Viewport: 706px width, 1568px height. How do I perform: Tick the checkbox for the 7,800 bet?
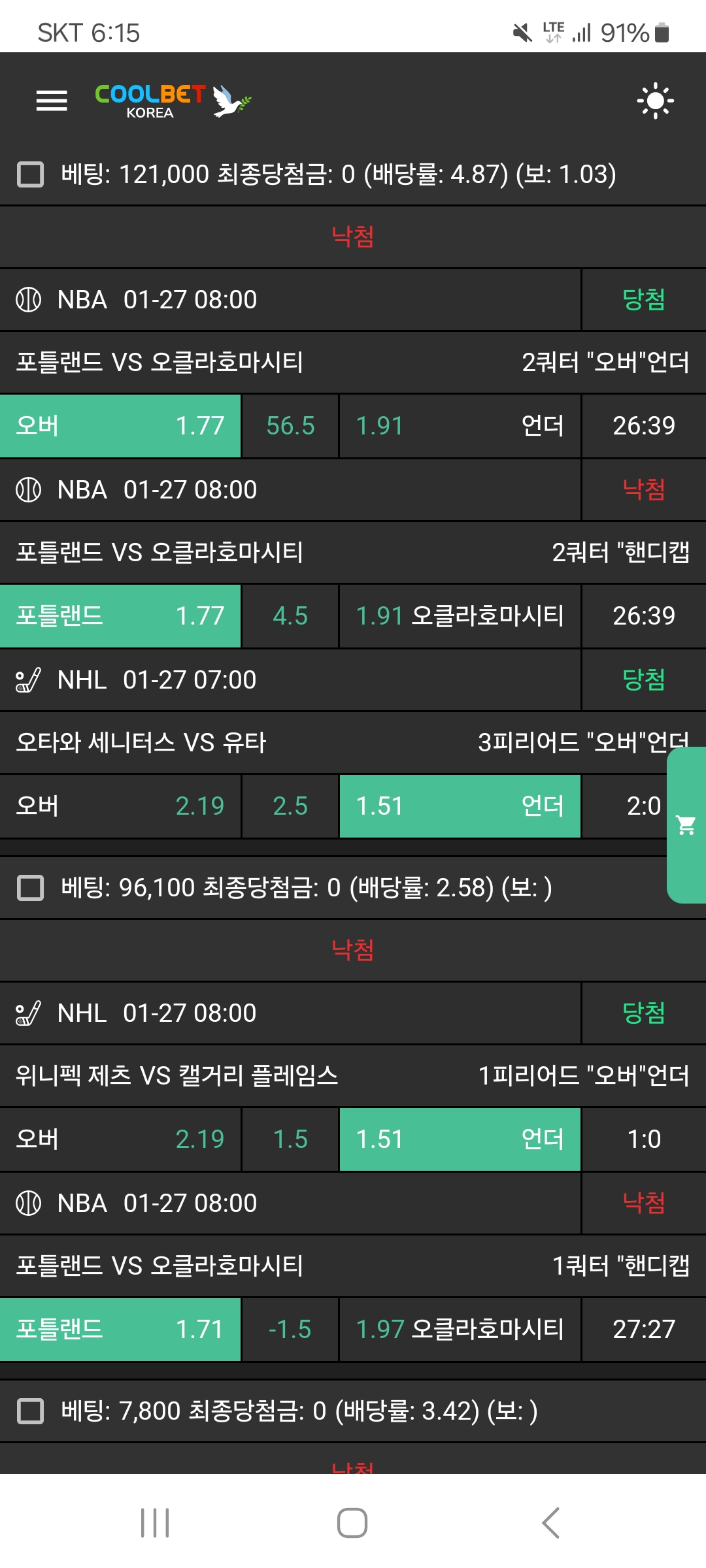pyautogui.click(x=30, y=1411)
